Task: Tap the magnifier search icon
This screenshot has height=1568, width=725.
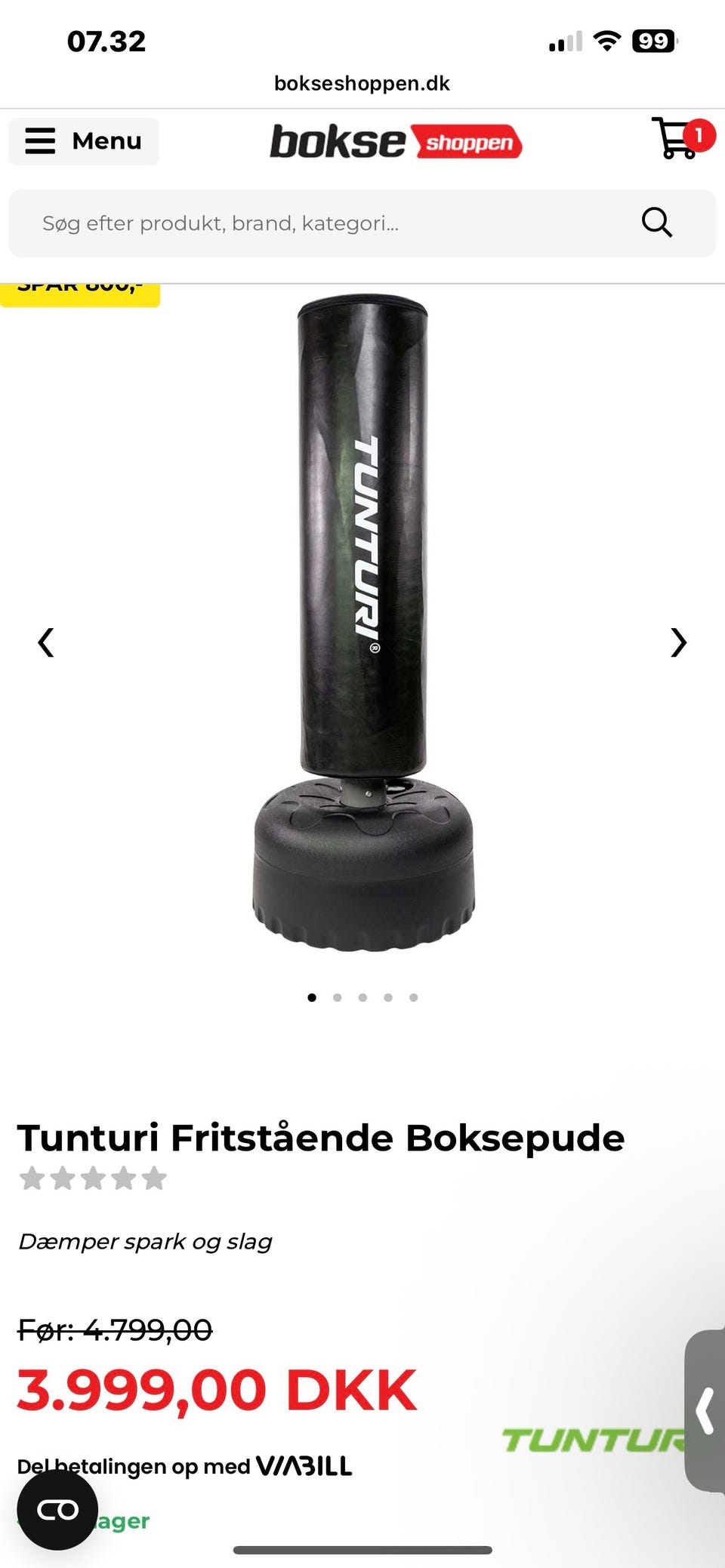Action: (x=656, y=223)
